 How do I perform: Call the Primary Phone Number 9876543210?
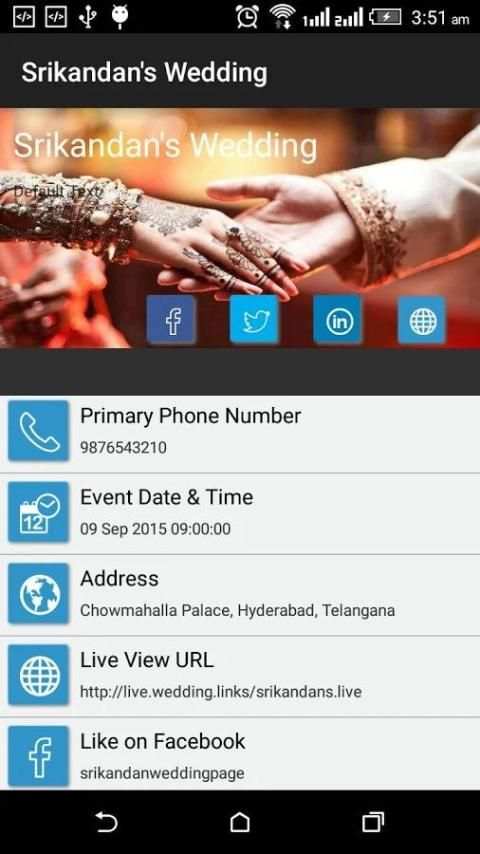240,432
